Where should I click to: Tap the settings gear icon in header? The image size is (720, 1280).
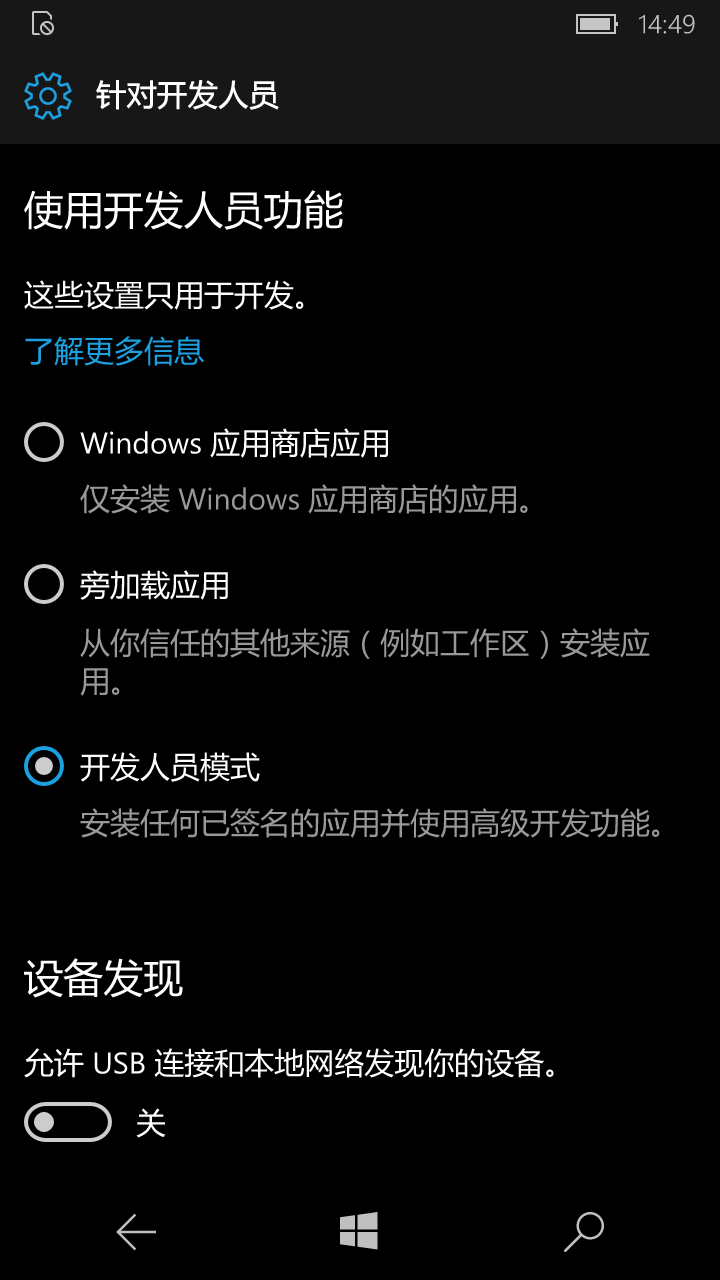[x=48, y=96]
